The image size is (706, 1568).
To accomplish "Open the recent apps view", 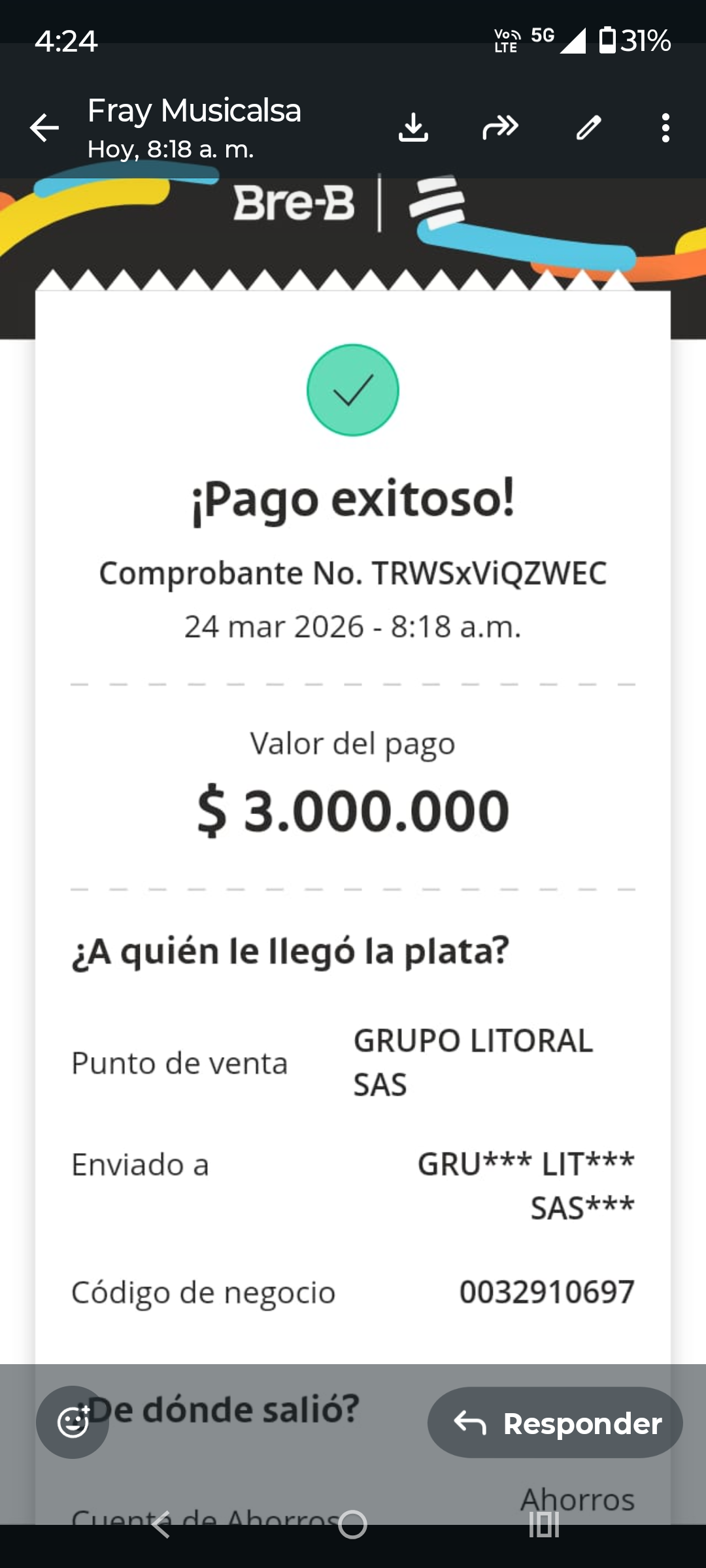I will click(544, 1524).
